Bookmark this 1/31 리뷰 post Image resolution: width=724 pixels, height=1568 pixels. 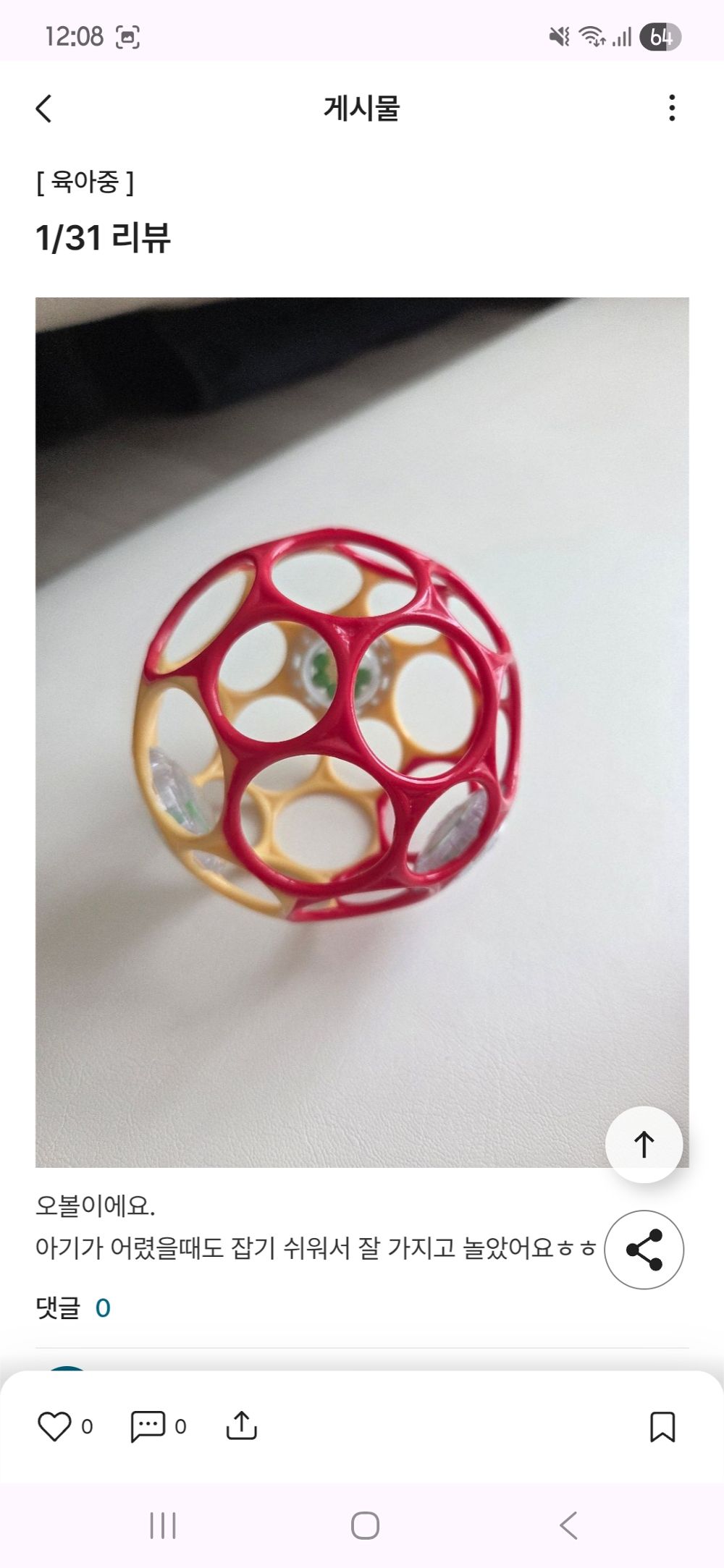click(662, 1426)
